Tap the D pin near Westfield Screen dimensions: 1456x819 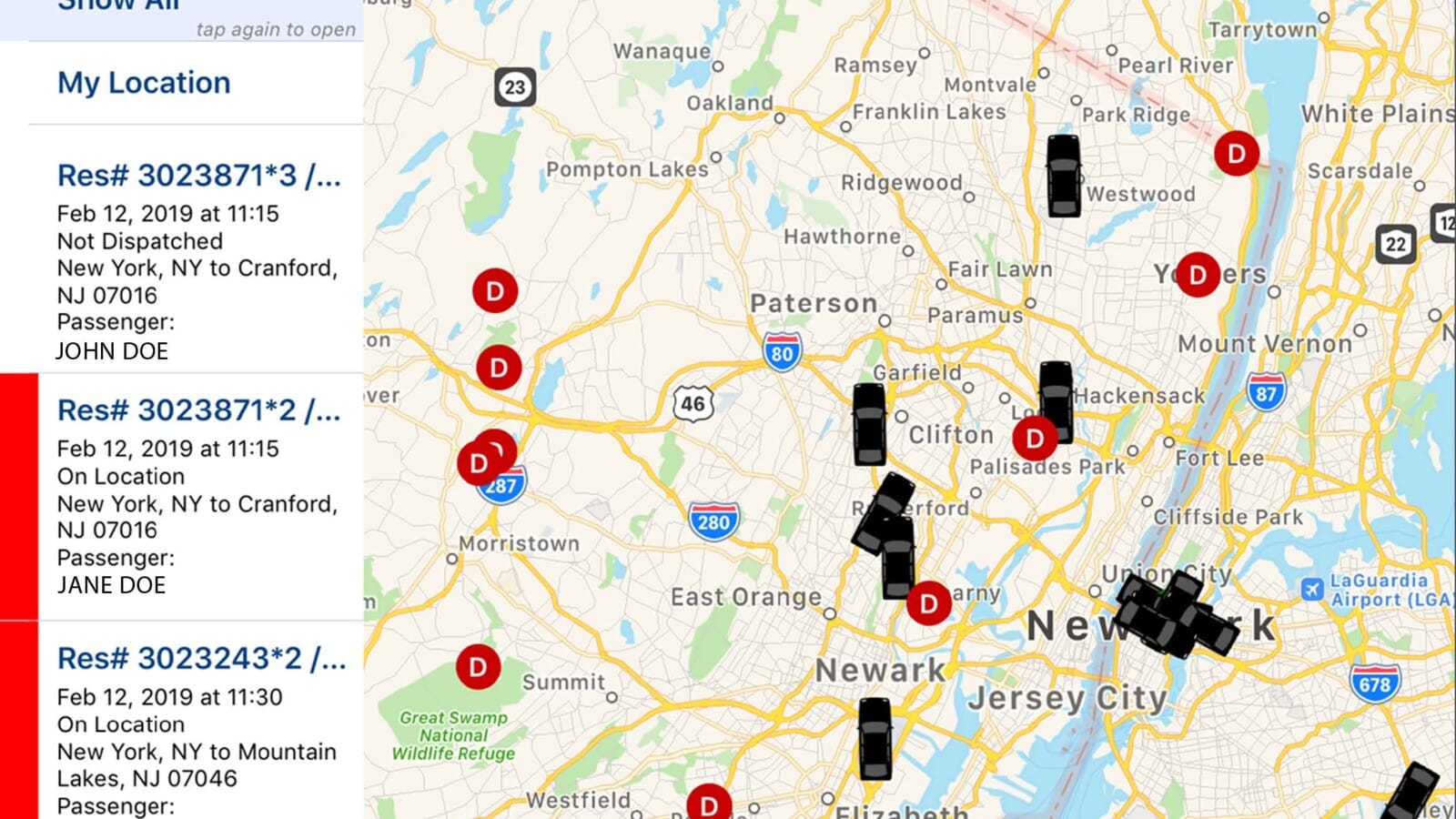coord(709,803)
